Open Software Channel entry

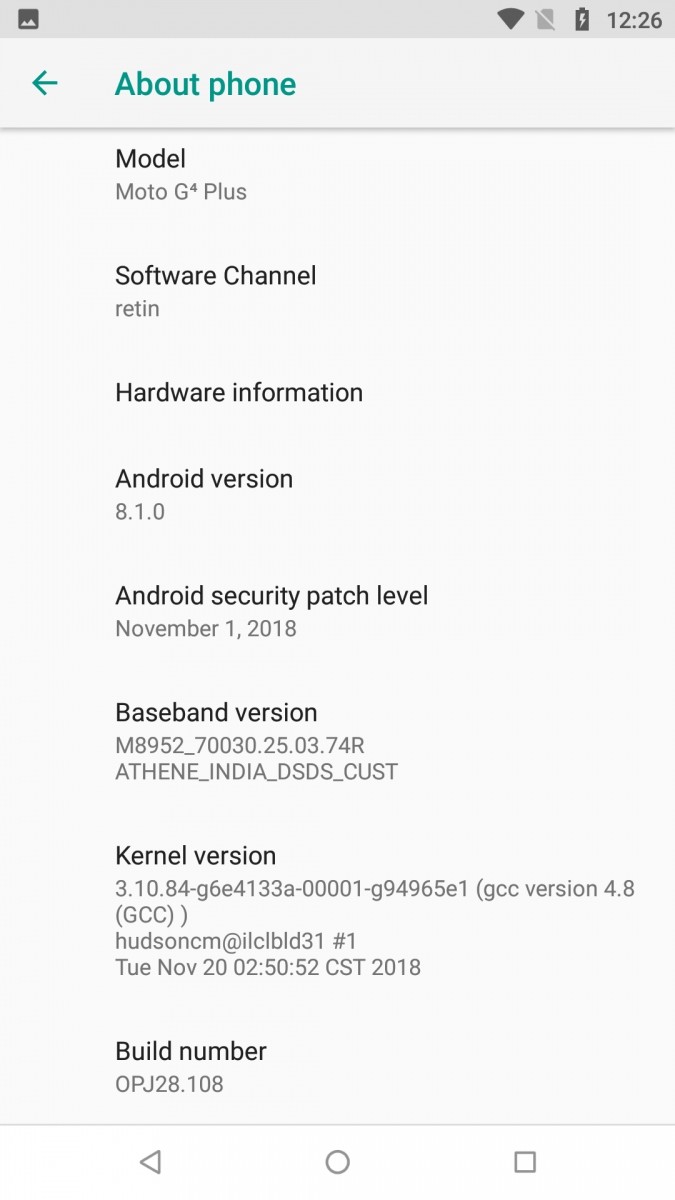tap(337, 292)
